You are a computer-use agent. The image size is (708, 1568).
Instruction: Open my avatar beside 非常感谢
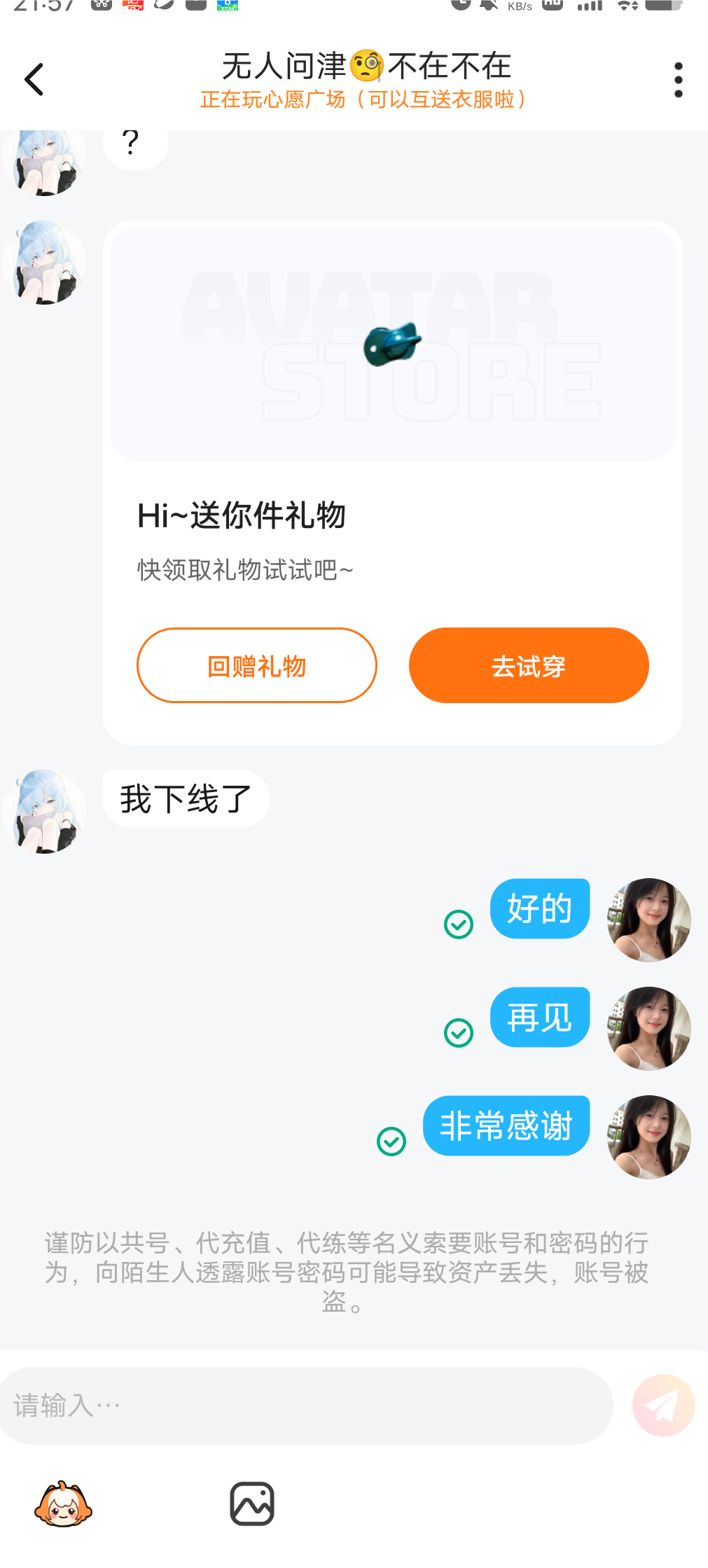click(x=648, y=1137)
